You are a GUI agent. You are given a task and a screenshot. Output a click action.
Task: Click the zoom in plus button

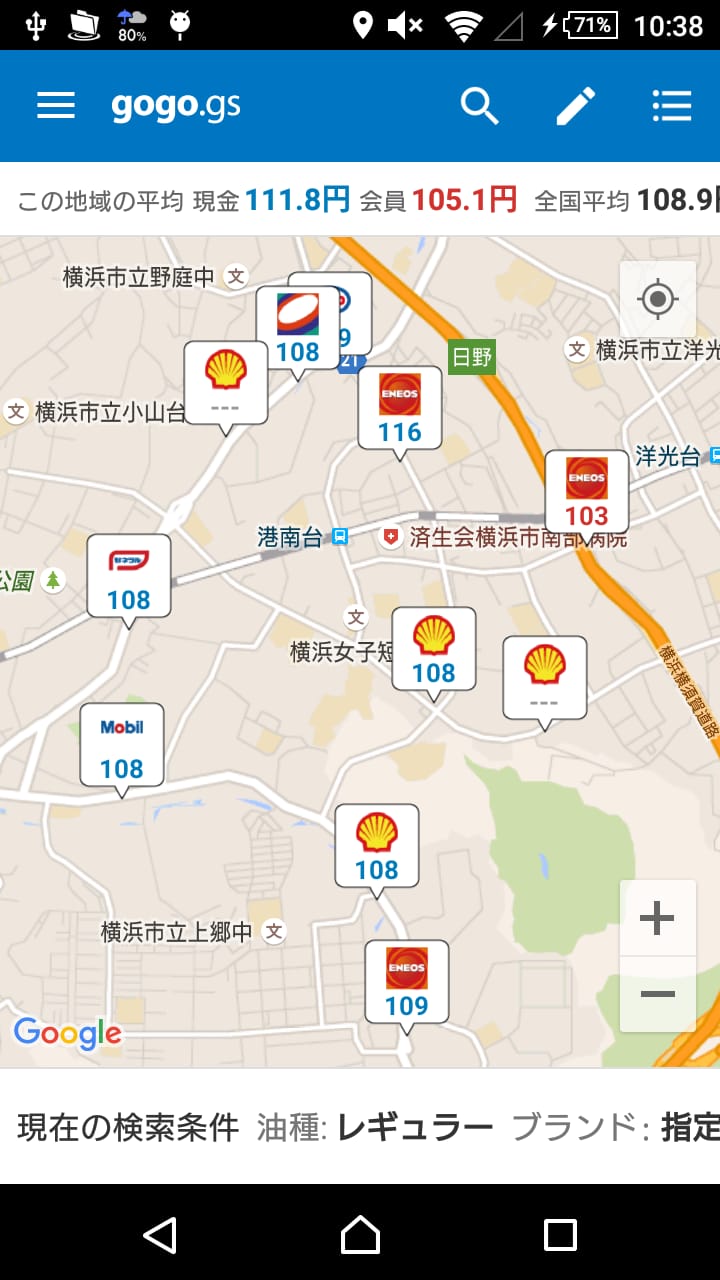point(657,917)
